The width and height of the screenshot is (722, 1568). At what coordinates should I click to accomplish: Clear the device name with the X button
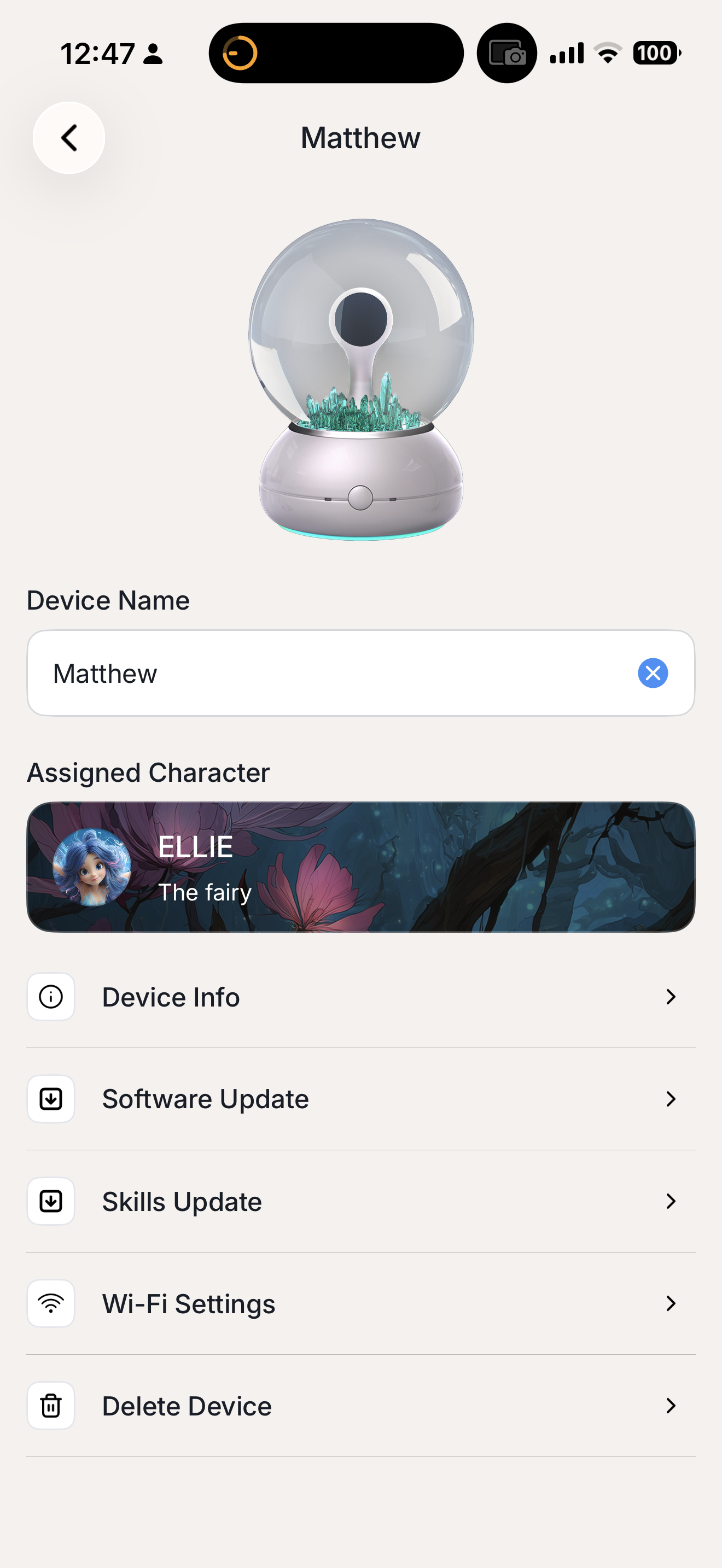click(653, 673)
